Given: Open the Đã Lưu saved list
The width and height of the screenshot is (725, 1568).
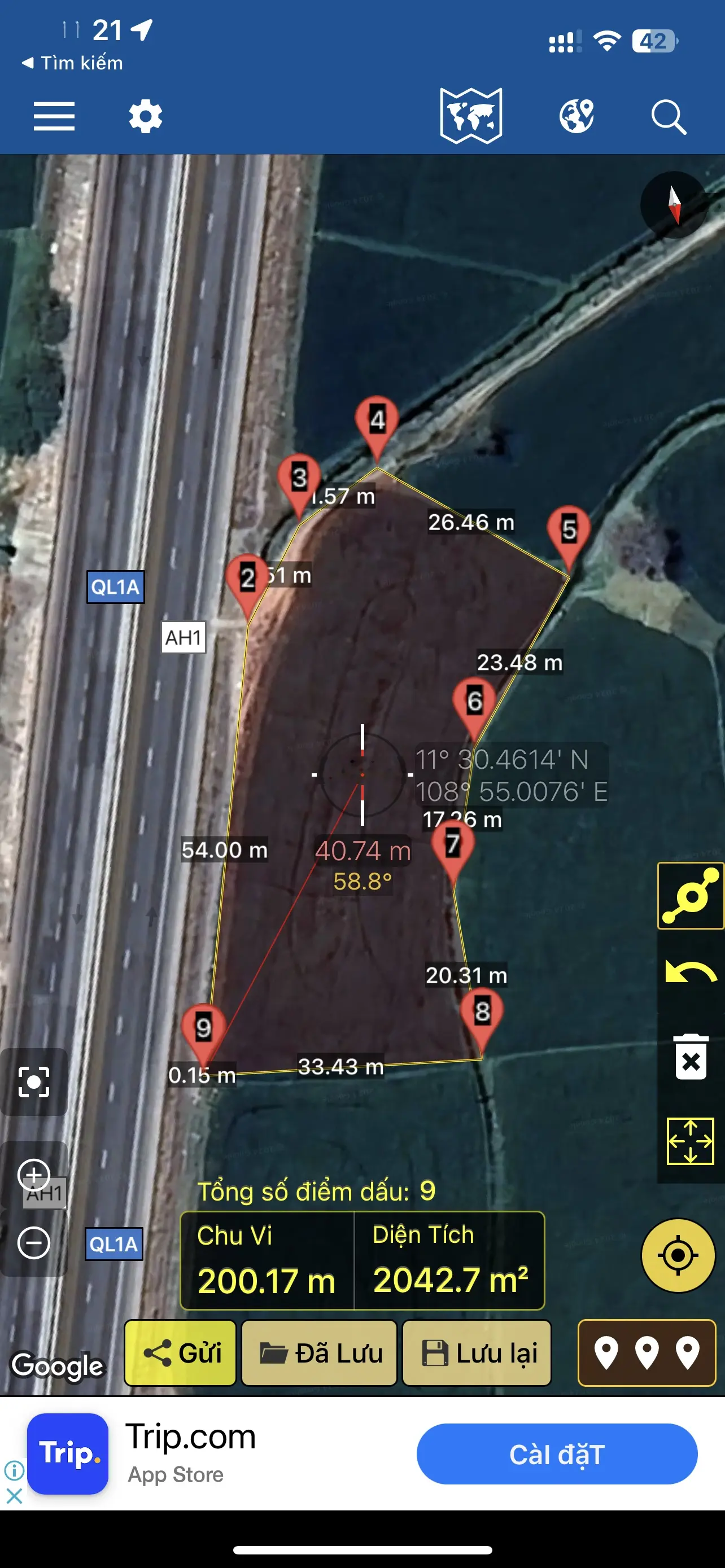Looking at the screenshot, I should click(x=320, y=1352).
